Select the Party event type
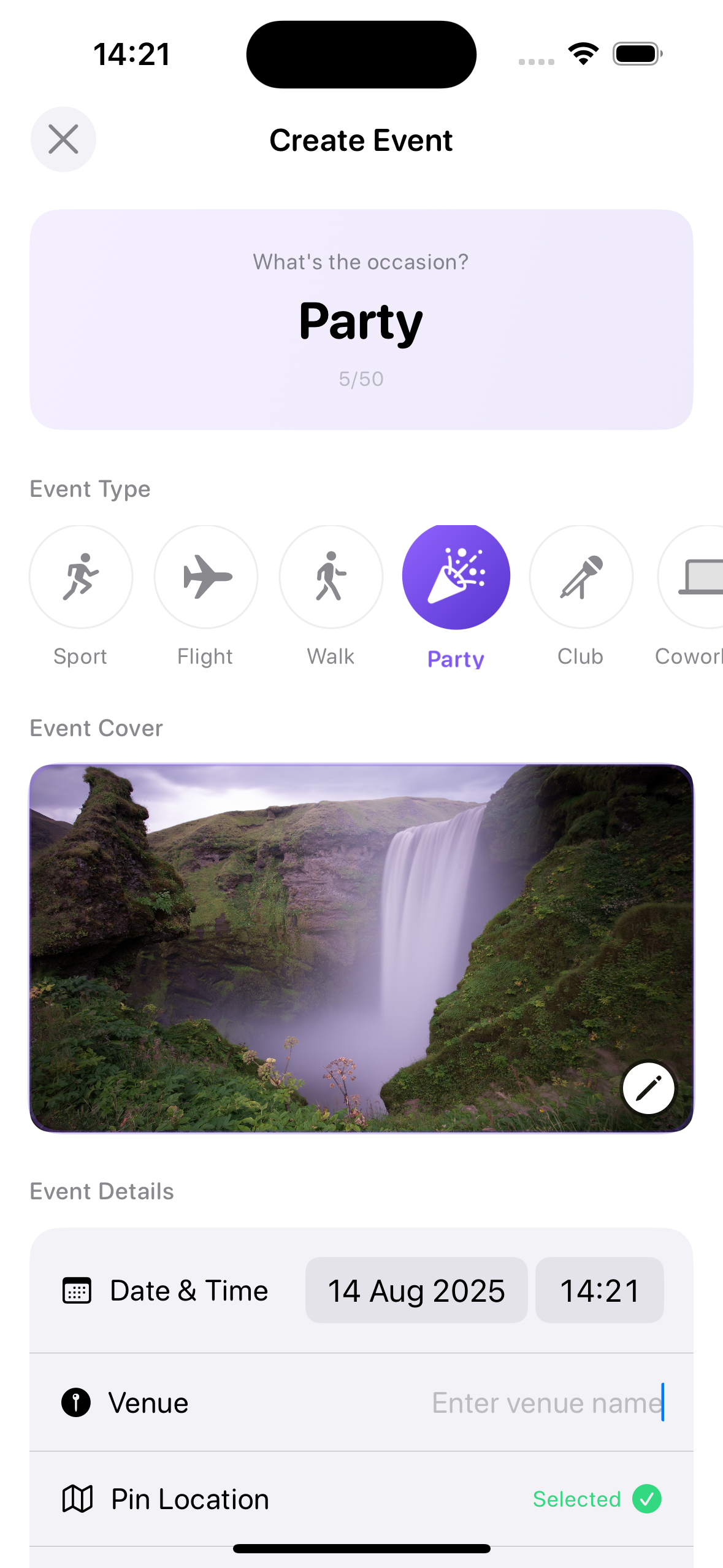 coord(456,577)
